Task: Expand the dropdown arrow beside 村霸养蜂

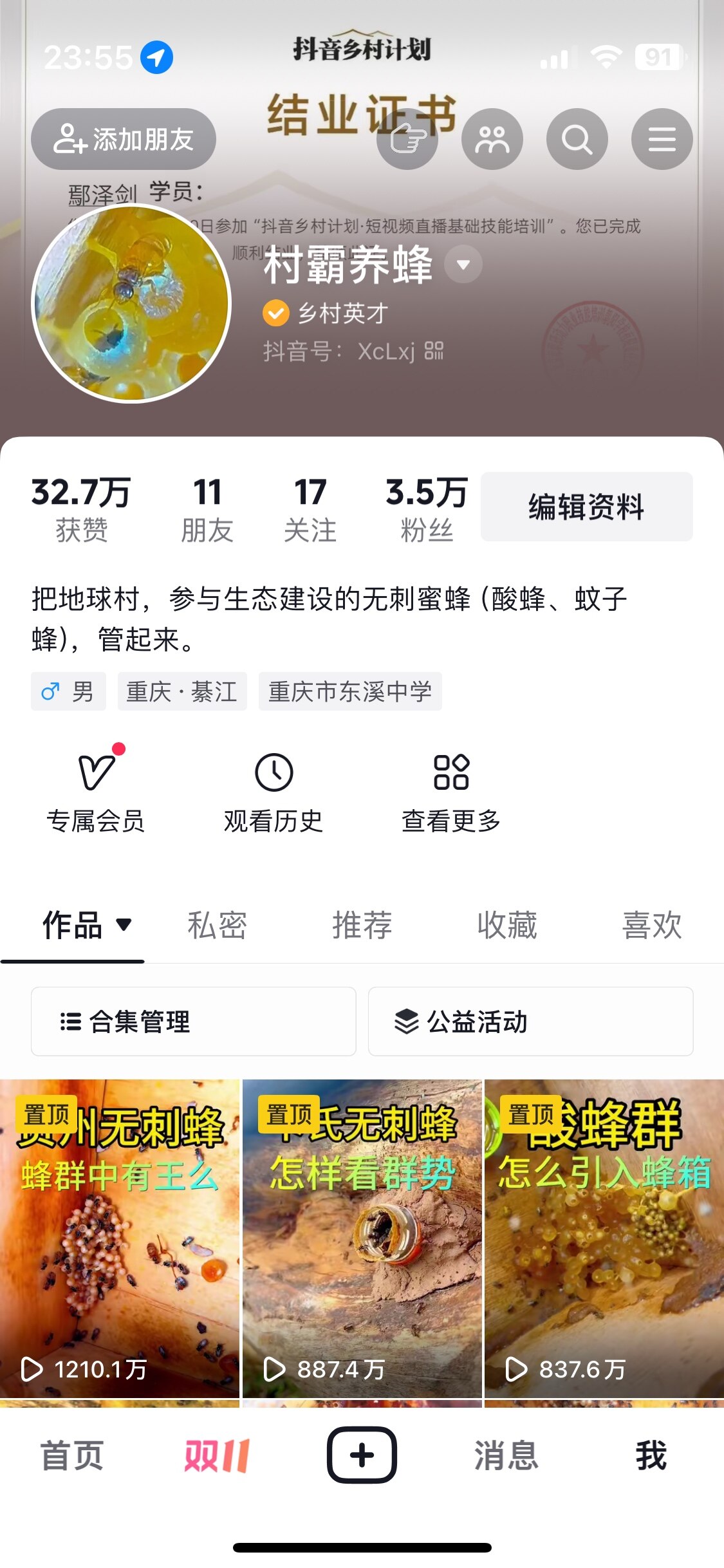Action: click(463, 264)
